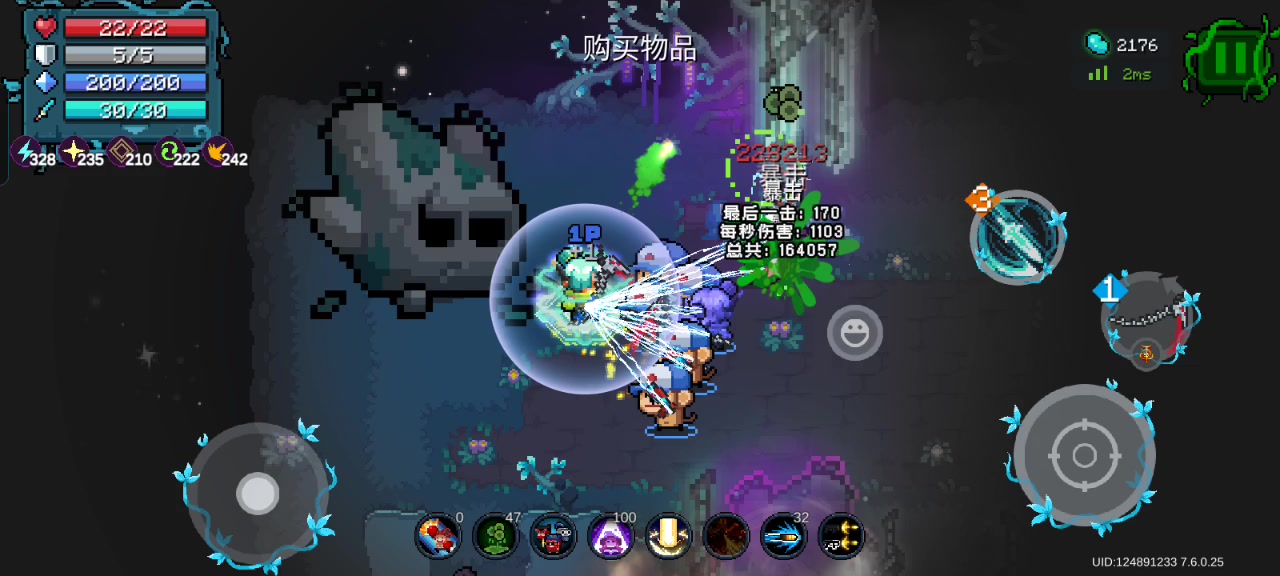This screenshot has width=1280, height=576.
Task: Fire with the crosshair attack button
Action: (x=1085, y=456)
